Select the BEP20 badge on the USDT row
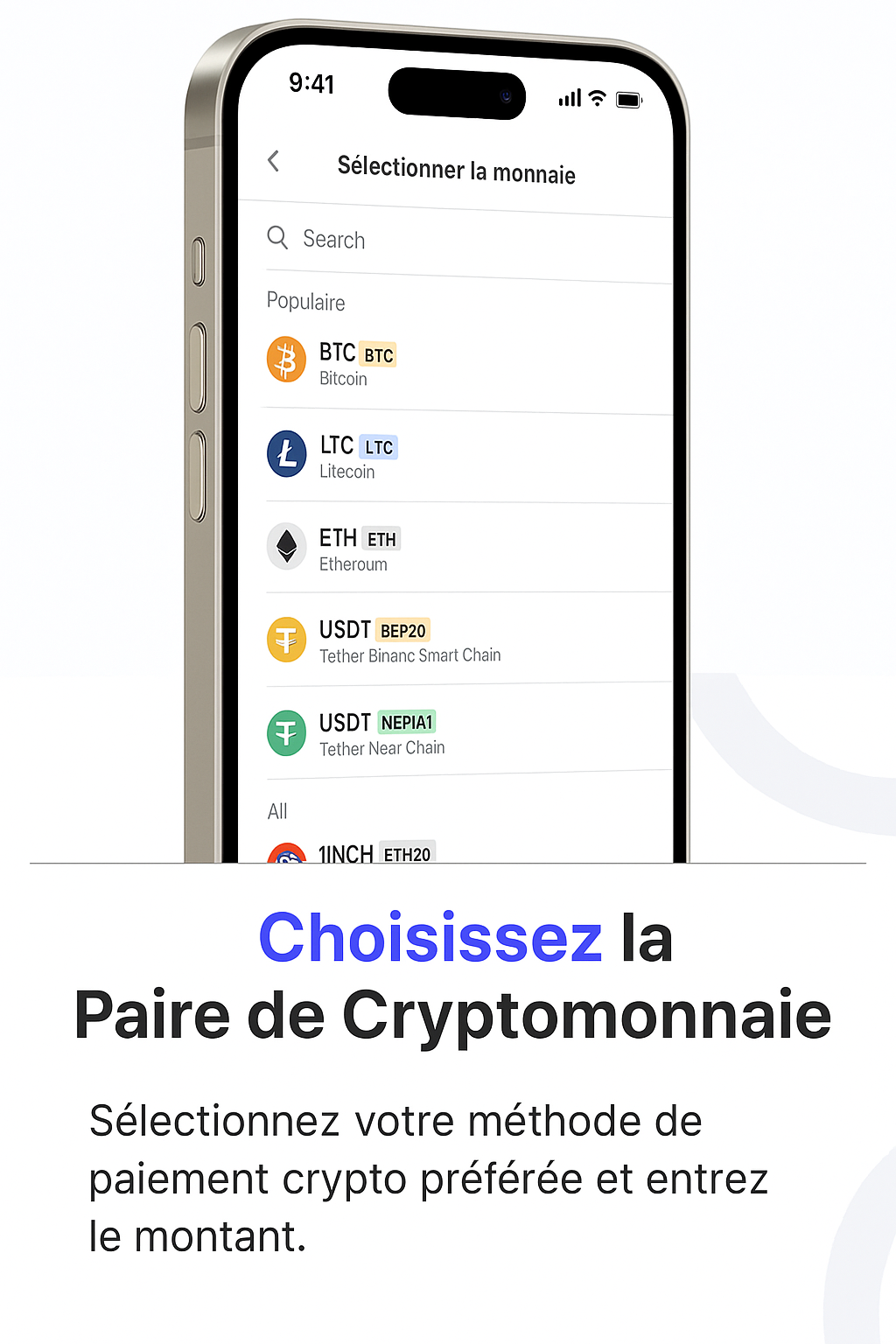The width and height of the screenshot is (896, 1344). (x=402, y=629)
